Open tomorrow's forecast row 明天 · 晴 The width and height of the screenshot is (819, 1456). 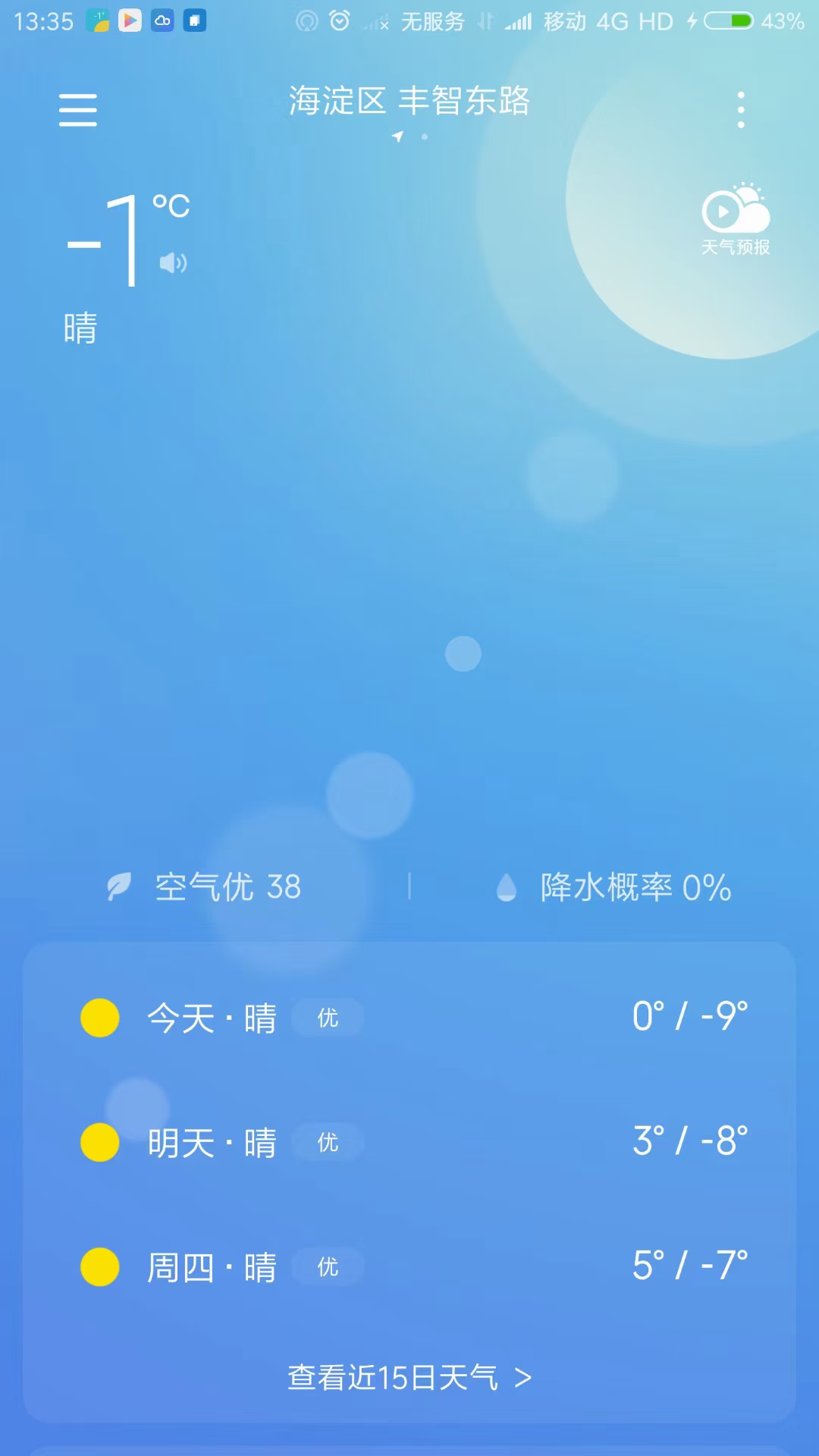click(x=409, y=1142)
